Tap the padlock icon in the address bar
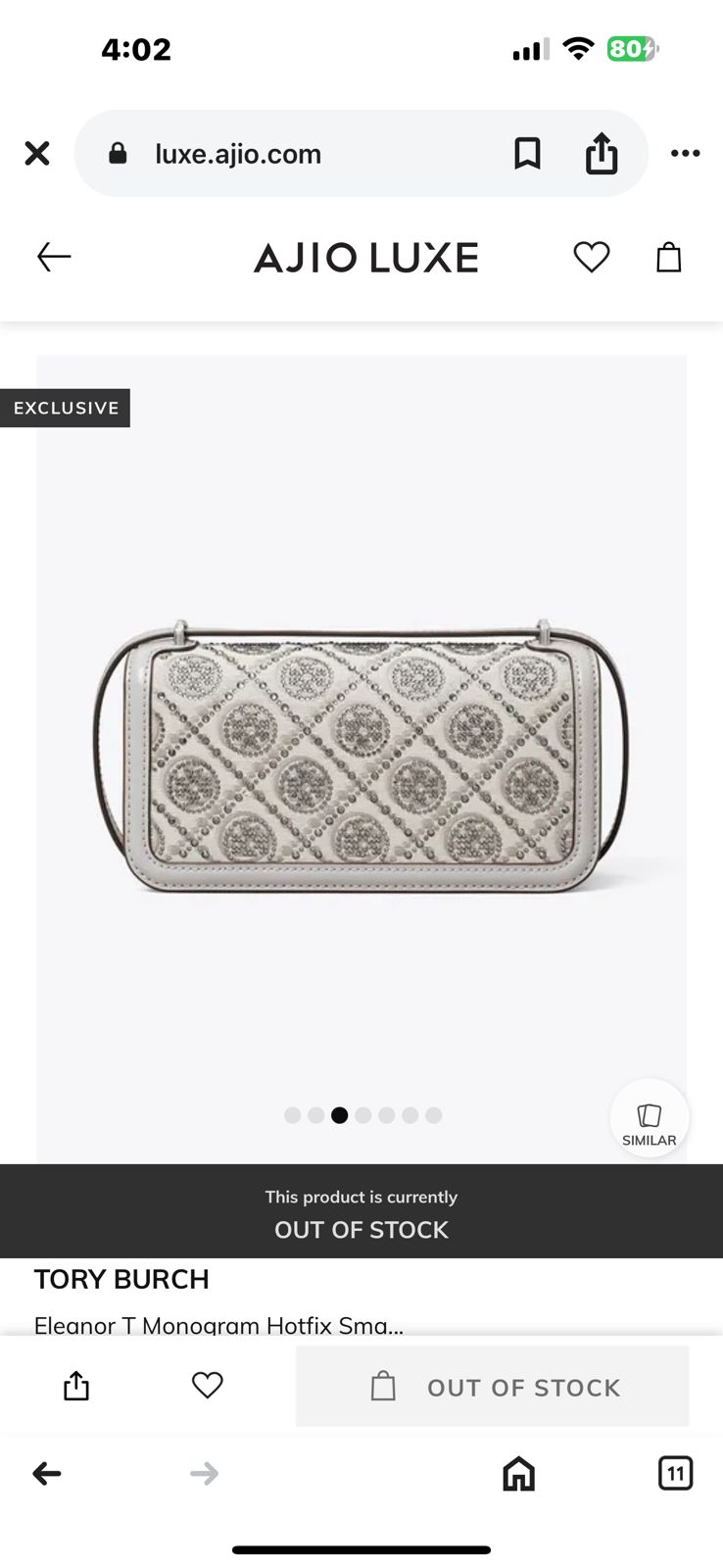The width and height of the screenshot is (723, 1568). coord(118,153)
